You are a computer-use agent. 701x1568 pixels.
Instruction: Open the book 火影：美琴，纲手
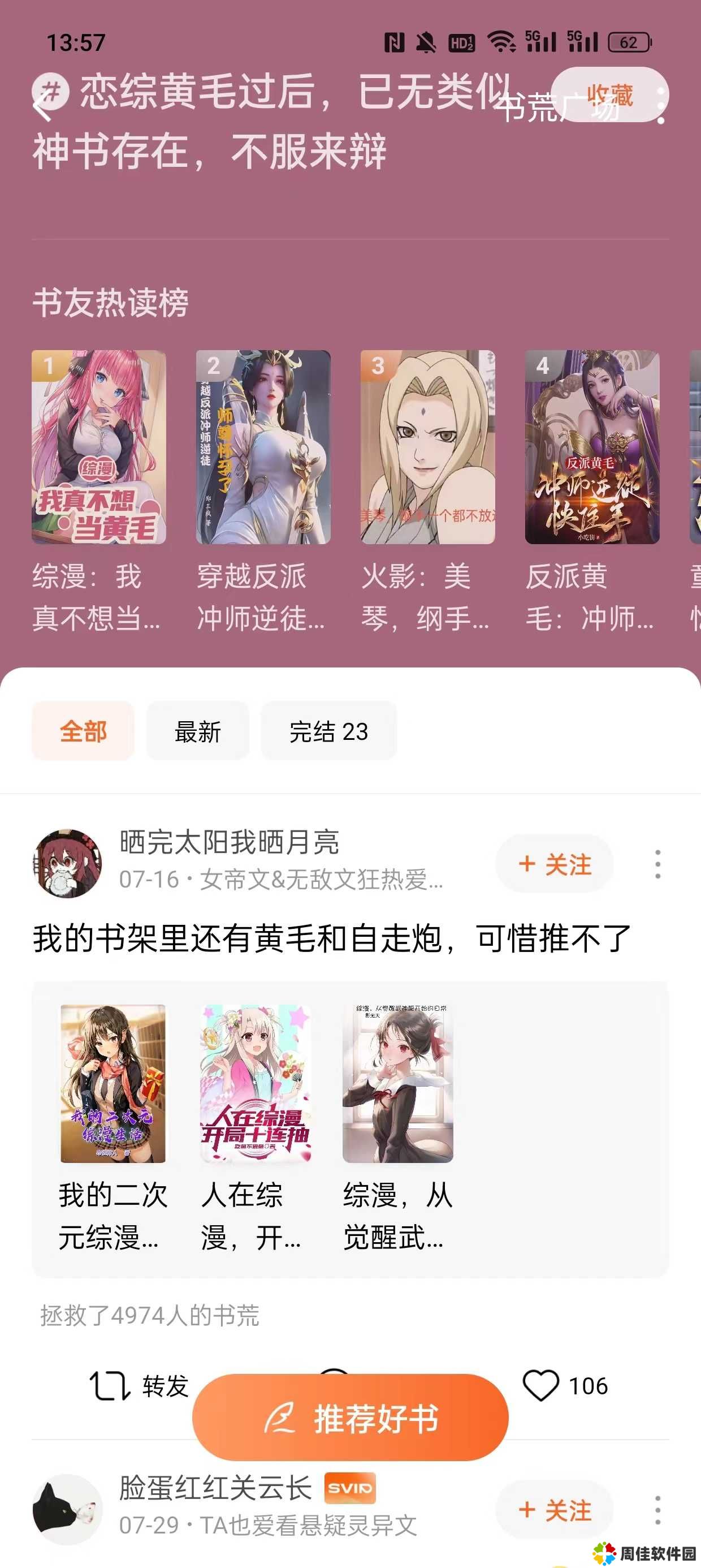click(427, 447)
